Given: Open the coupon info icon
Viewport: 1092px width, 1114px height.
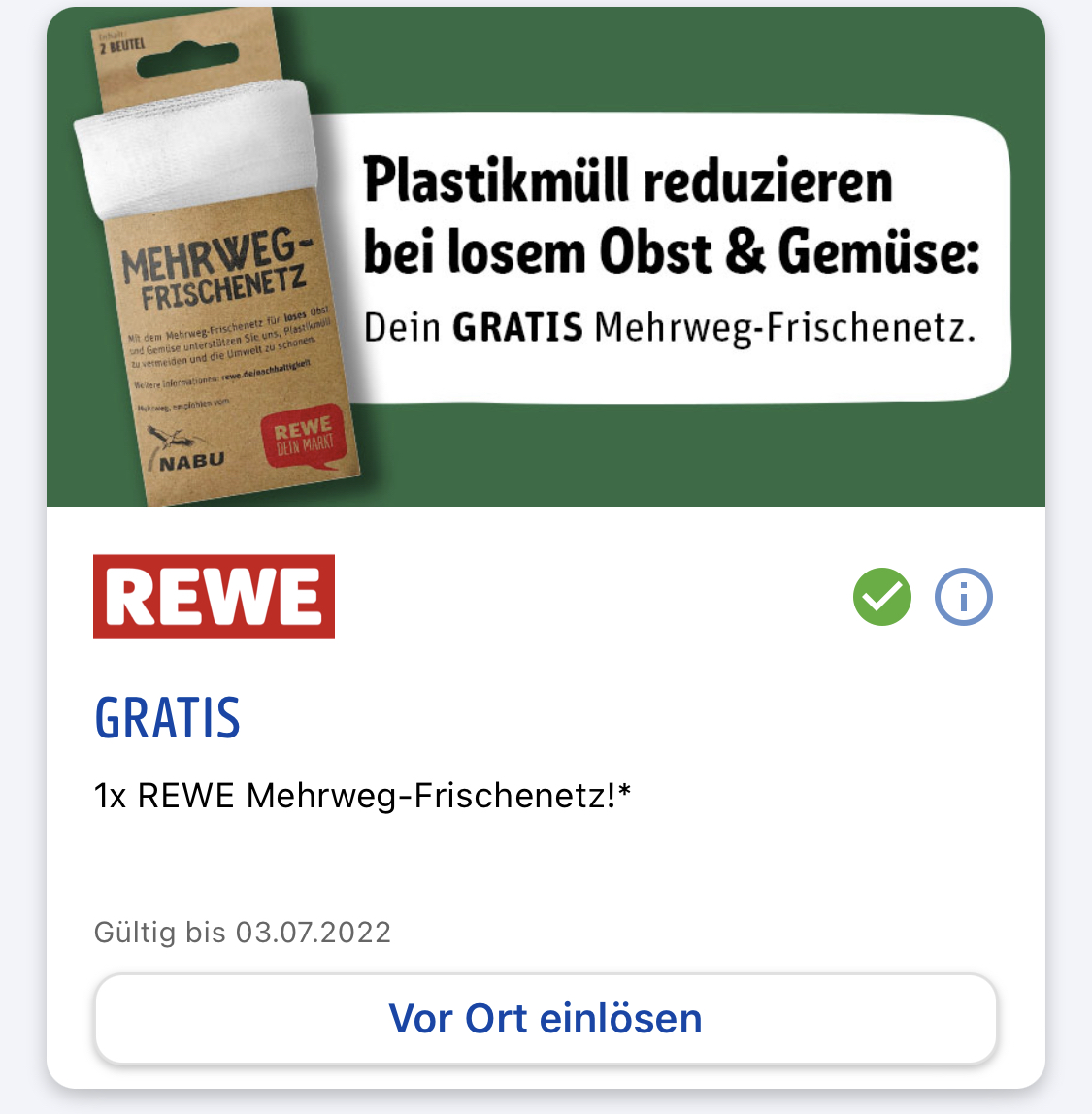Looking at the screenshot, I should pos(963,597).
